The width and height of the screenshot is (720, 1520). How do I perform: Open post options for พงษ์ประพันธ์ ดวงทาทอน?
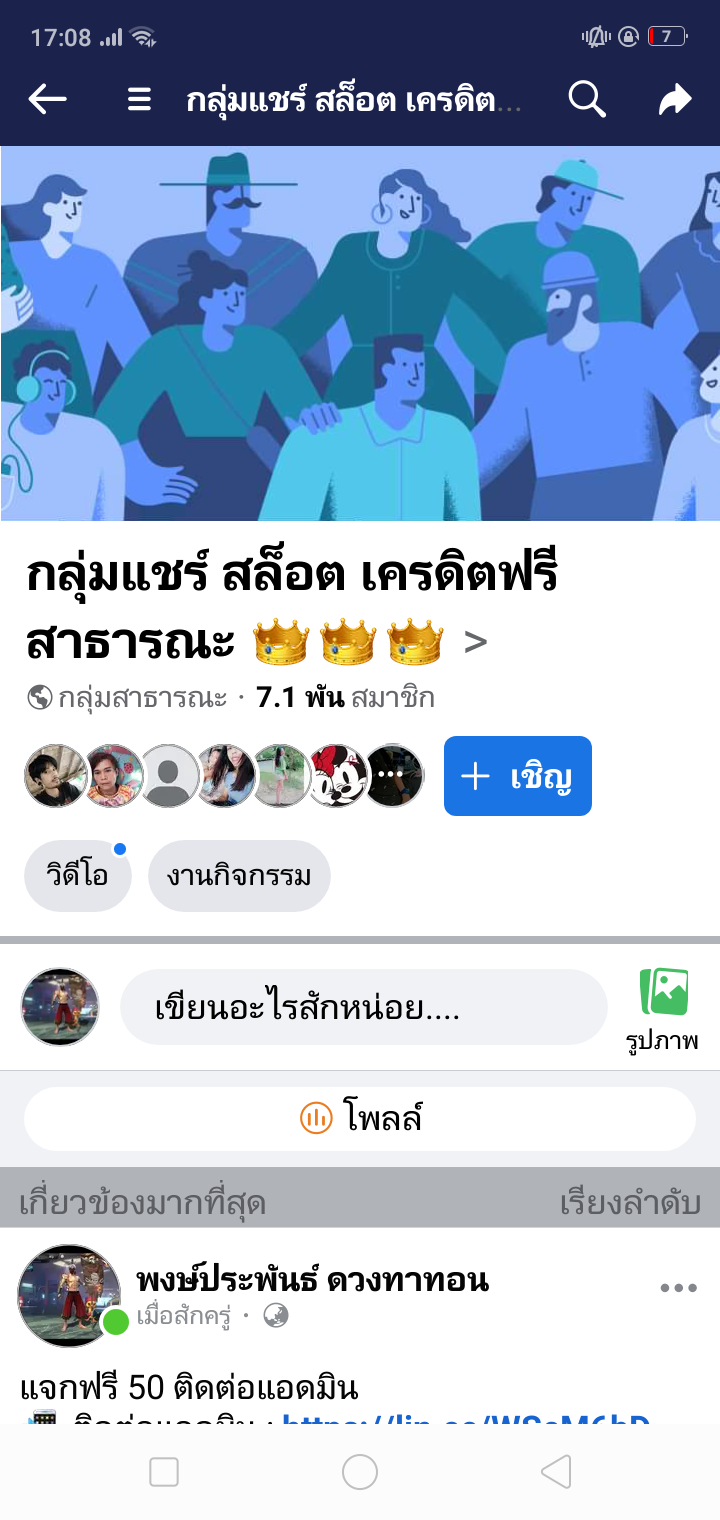point(678,1288)
